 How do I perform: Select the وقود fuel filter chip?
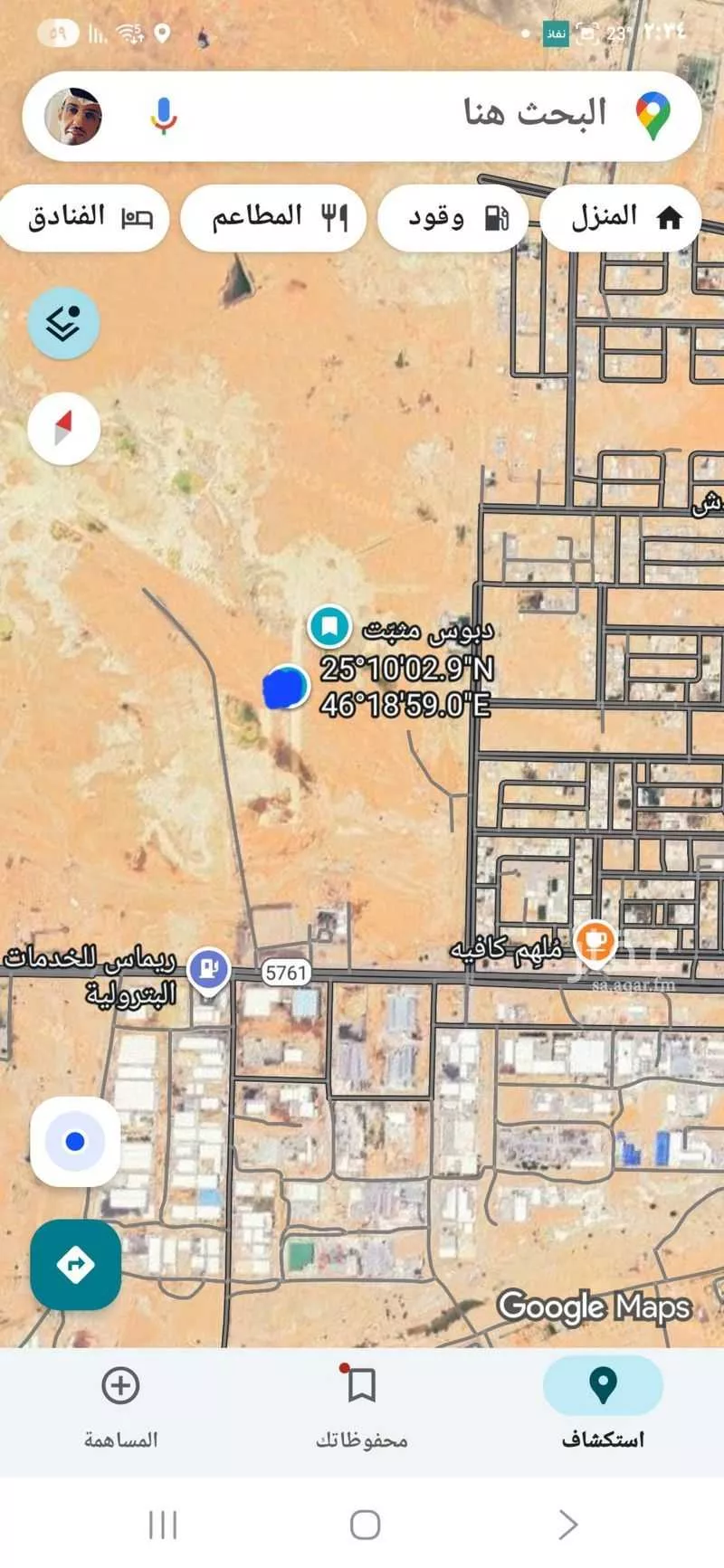click(x=452, y=216)
